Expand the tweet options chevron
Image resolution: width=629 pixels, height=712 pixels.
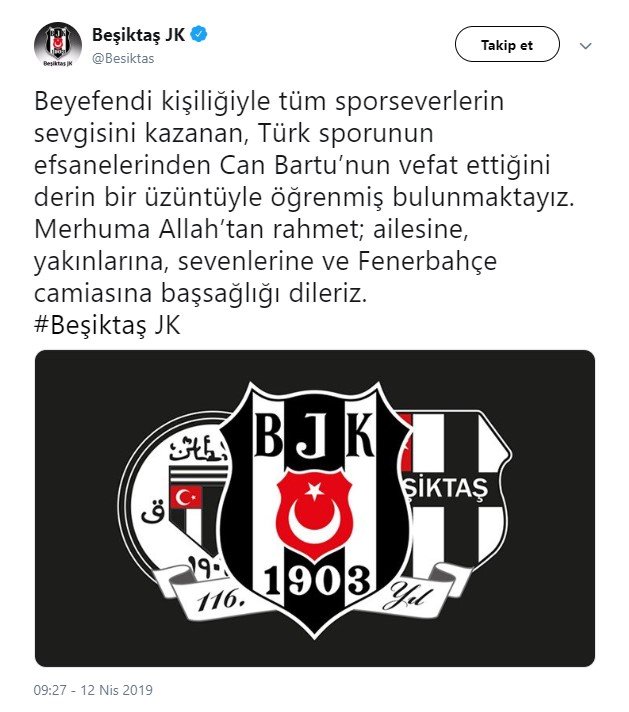tap(587, 46)
